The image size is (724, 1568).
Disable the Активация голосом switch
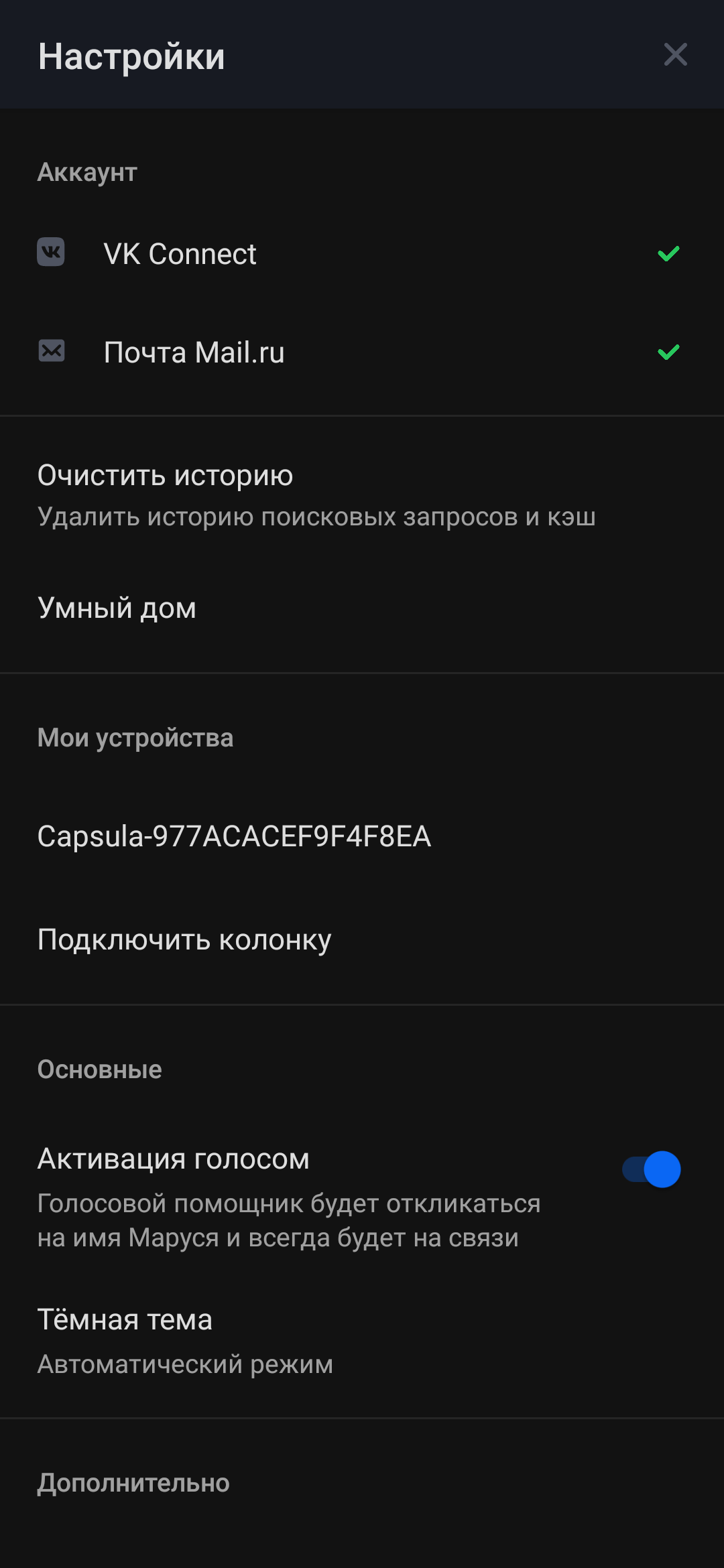pos(651,1169)
